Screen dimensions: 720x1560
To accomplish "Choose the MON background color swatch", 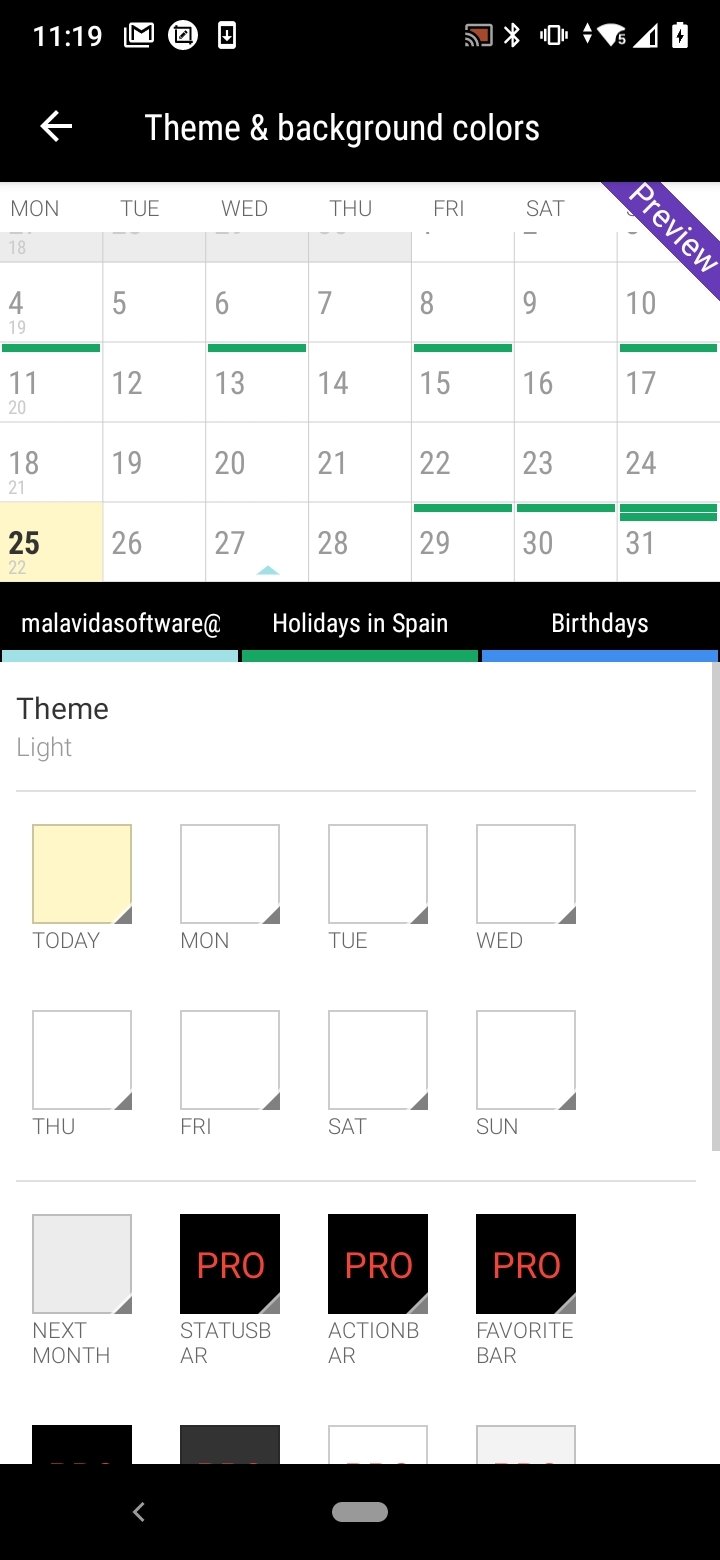I will click(x=230, y=874).
